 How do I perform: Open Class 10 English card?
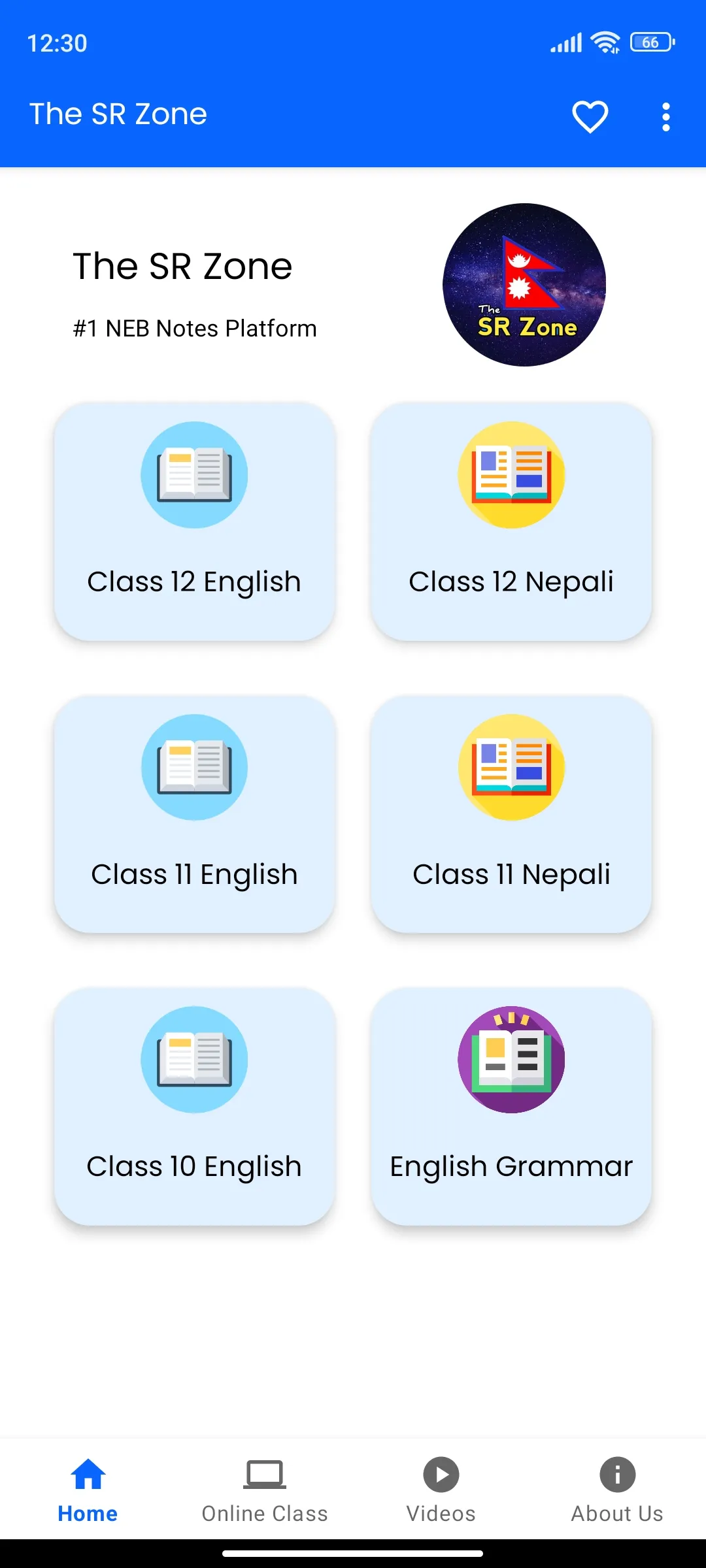coord(194,1106)
